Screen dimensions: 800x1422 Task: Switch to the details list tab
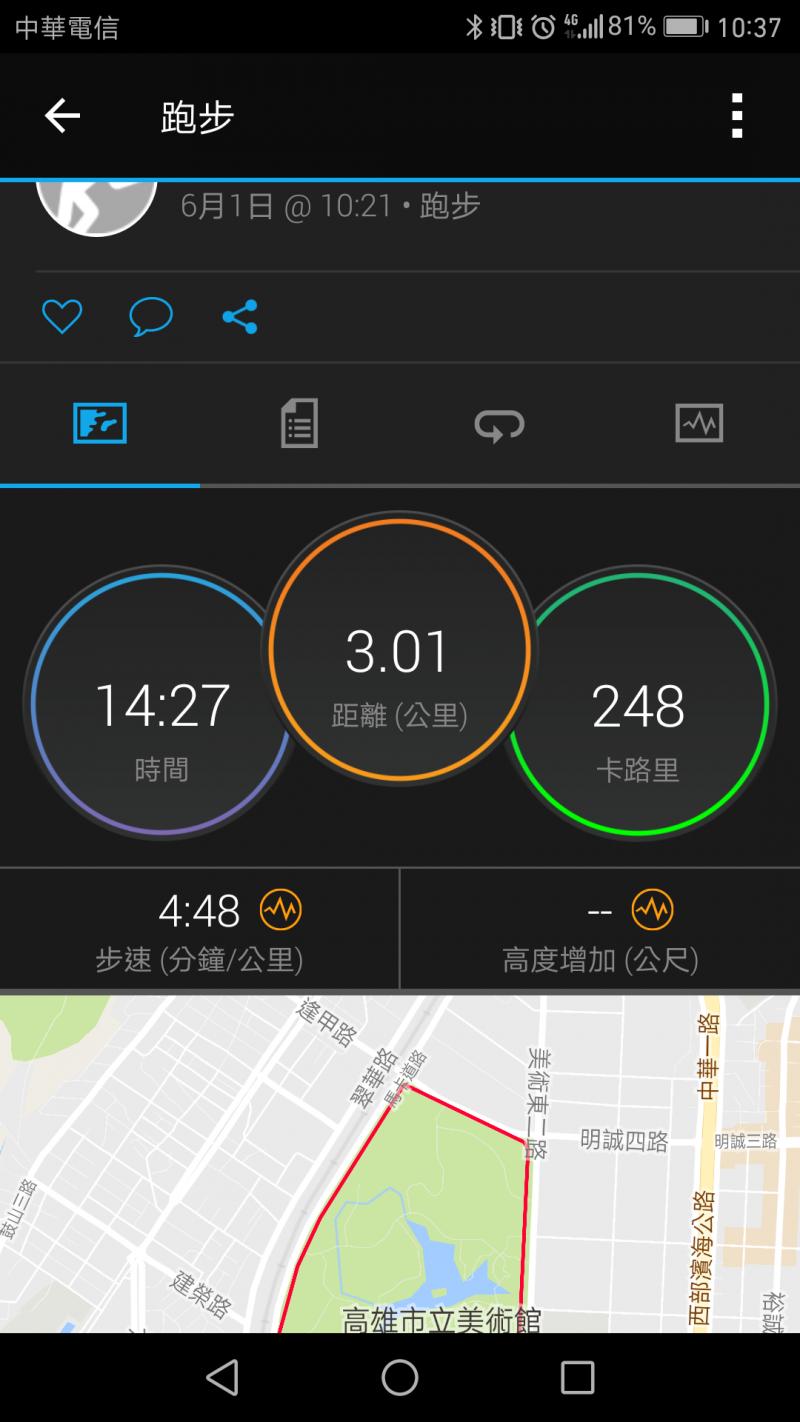coord(299,424)
